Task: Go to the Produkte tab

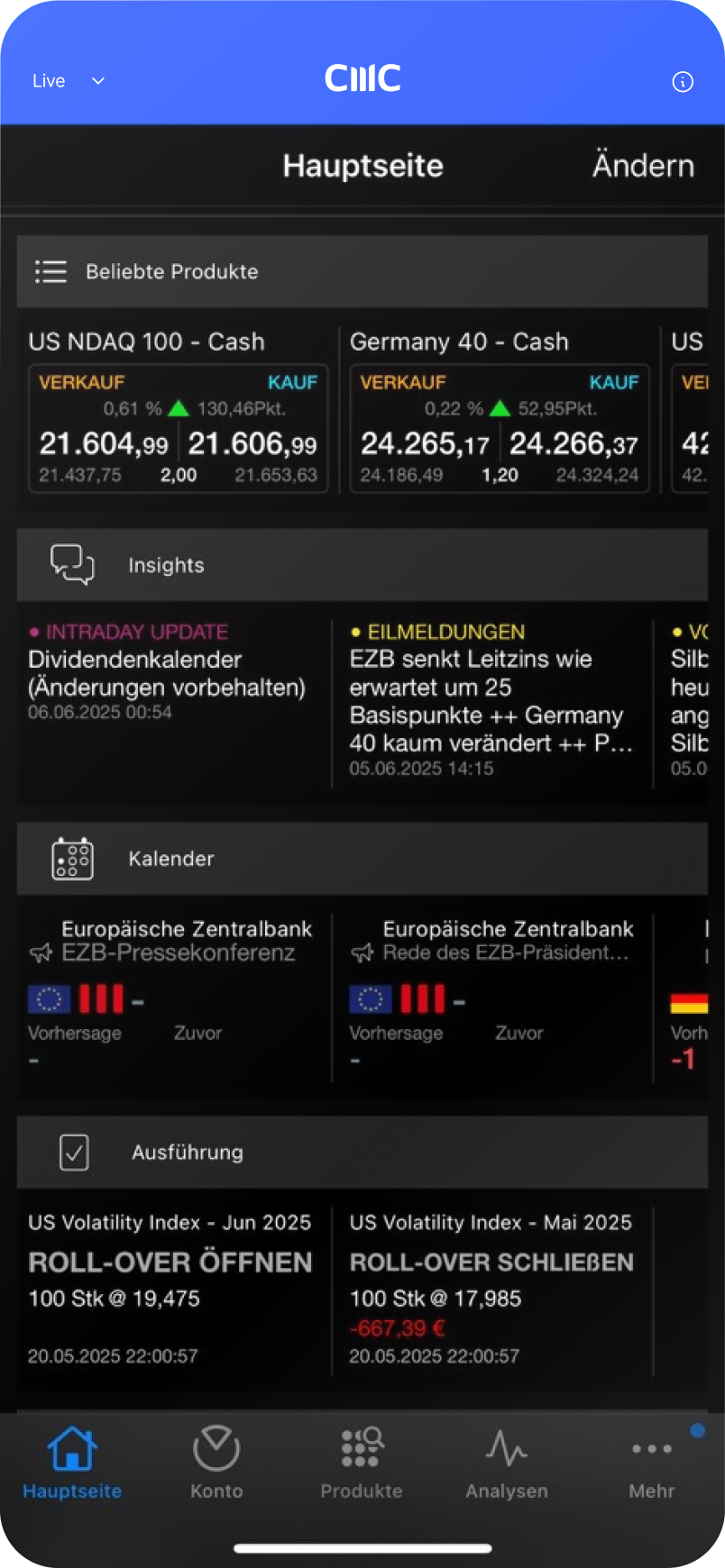Action: (x=362, y=1462)
